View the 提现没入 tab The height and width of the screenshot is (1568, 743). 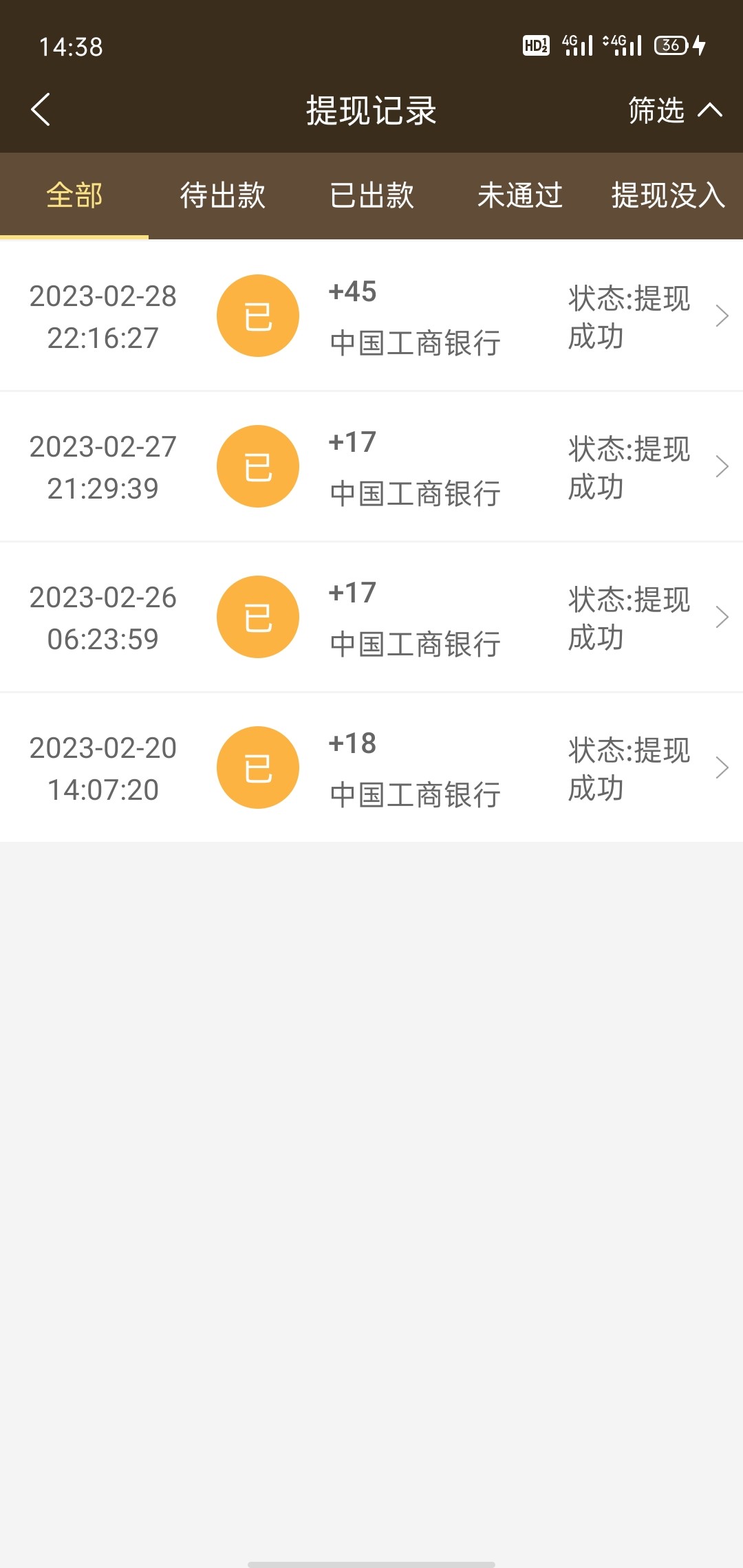pos(667,195)
